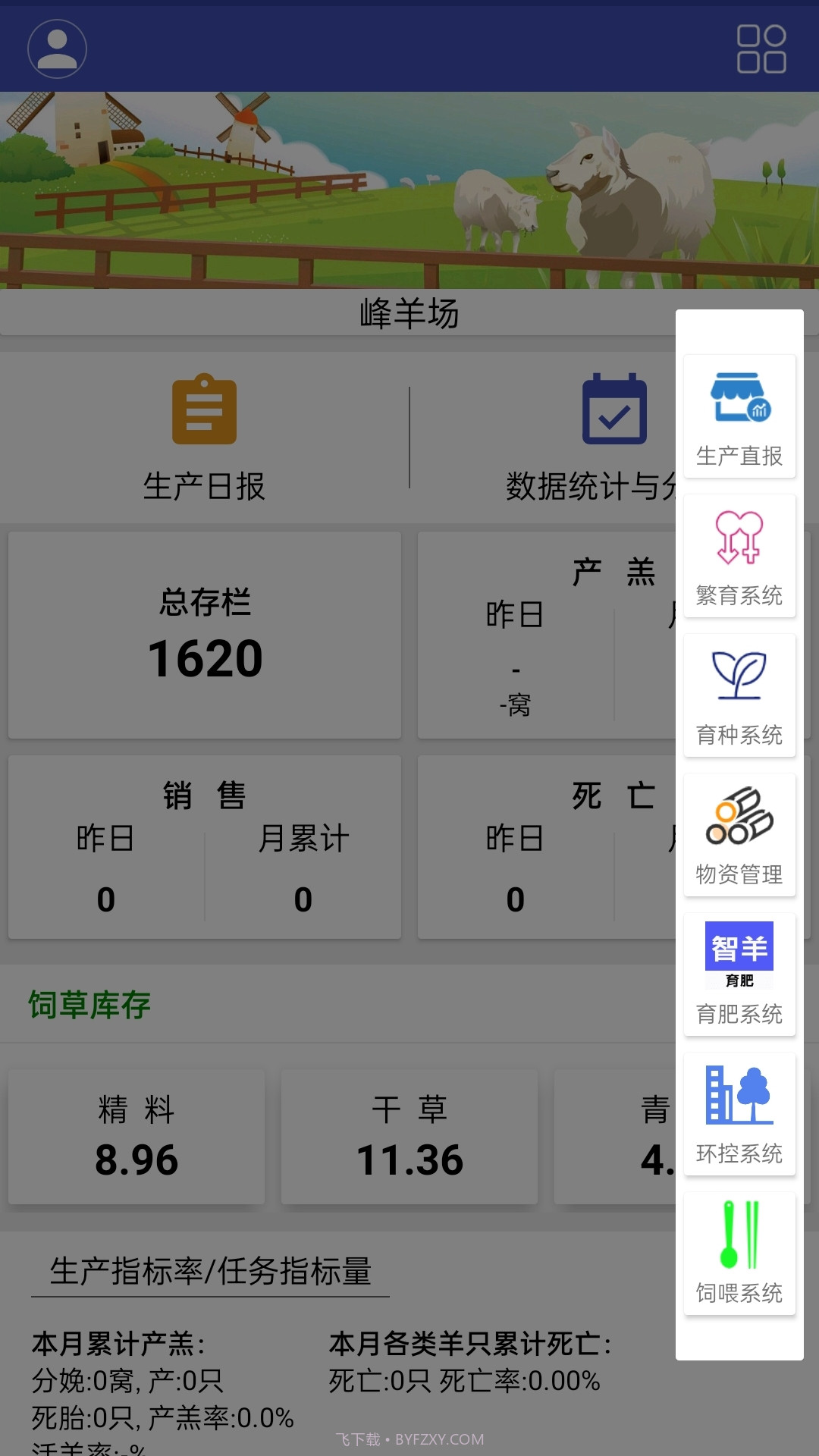The width and height of the screenshot is (819, 1456).
Task: Open the 育种系统 seedling icon
Action: (739, 695)
